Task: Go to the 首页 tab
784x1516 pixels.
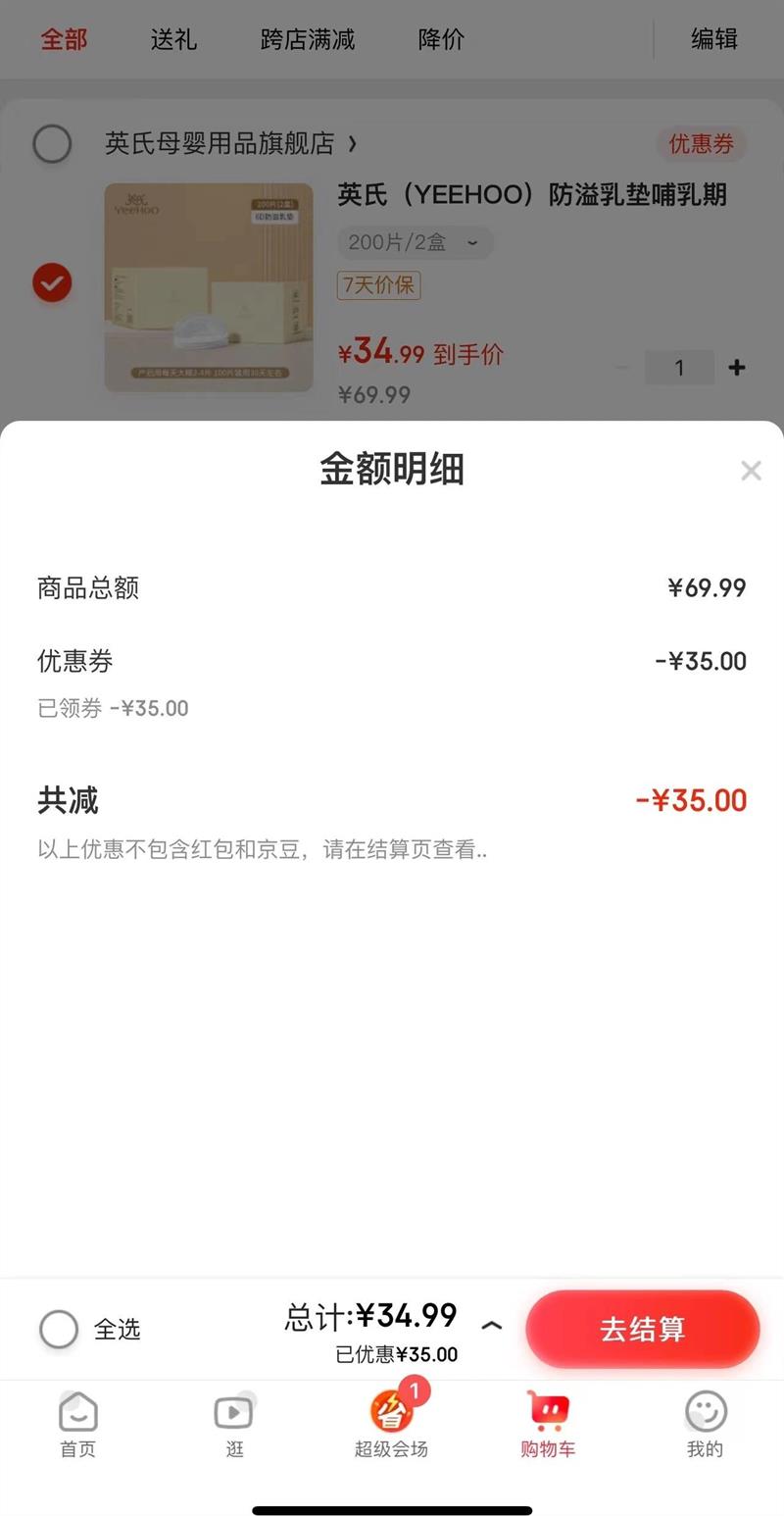Action: point(78,1425)
